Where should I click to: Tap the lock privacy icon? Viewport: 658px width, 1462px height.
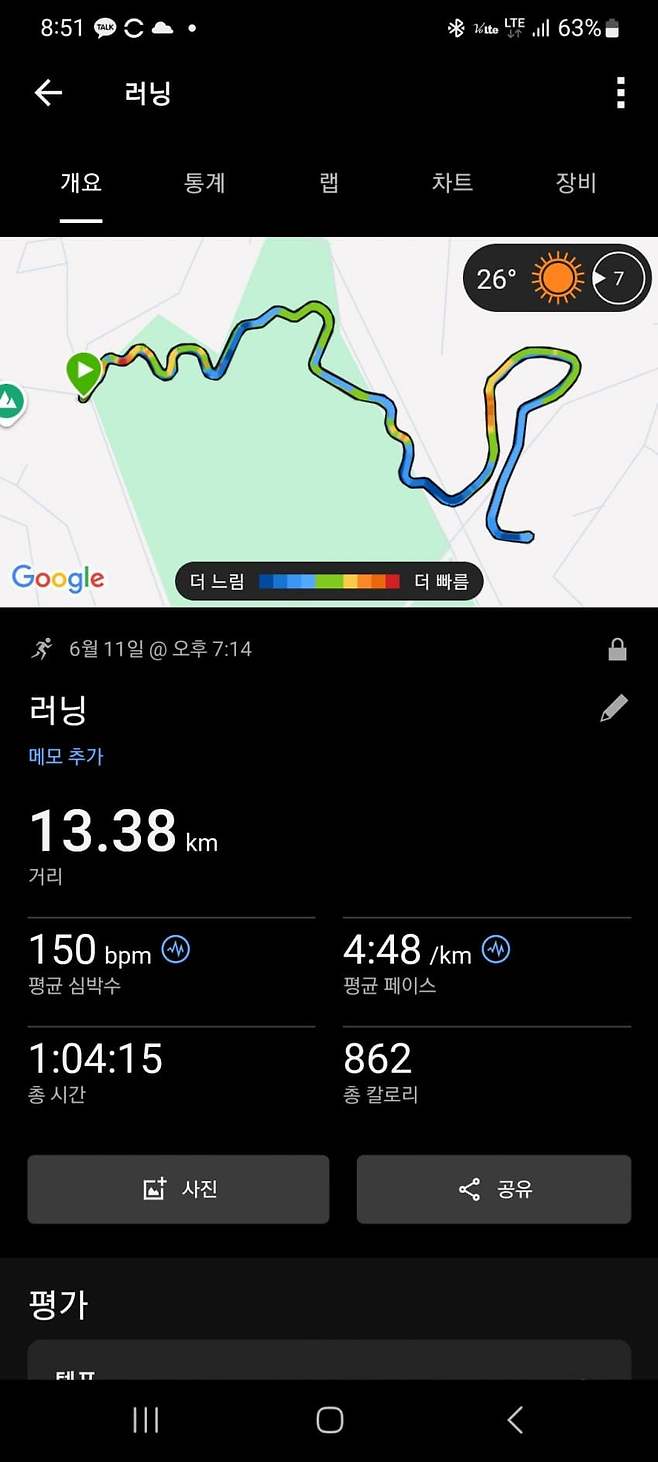617,650
